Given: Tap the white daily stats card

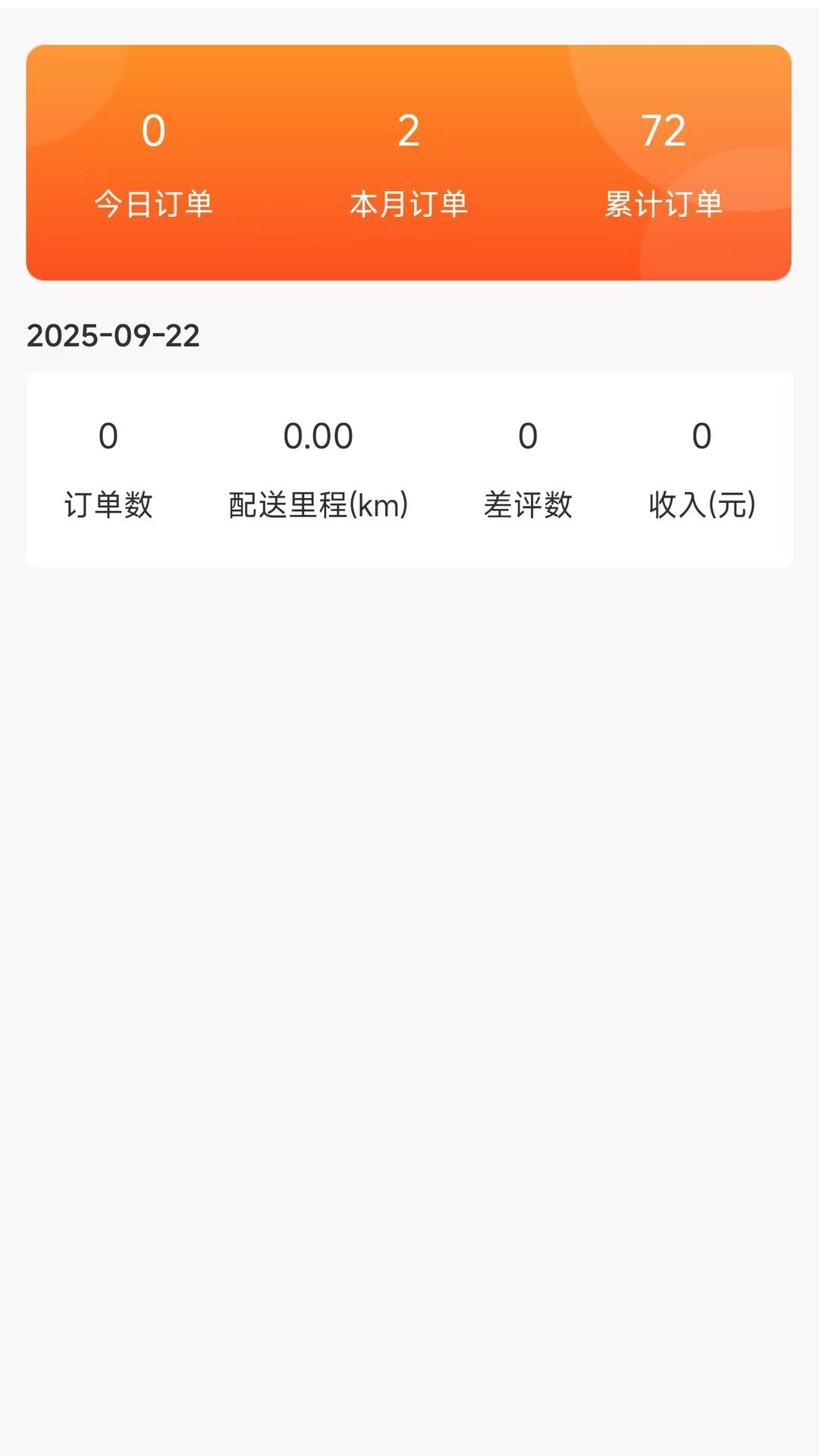Looking at the screenshot, I should (409, 466).
